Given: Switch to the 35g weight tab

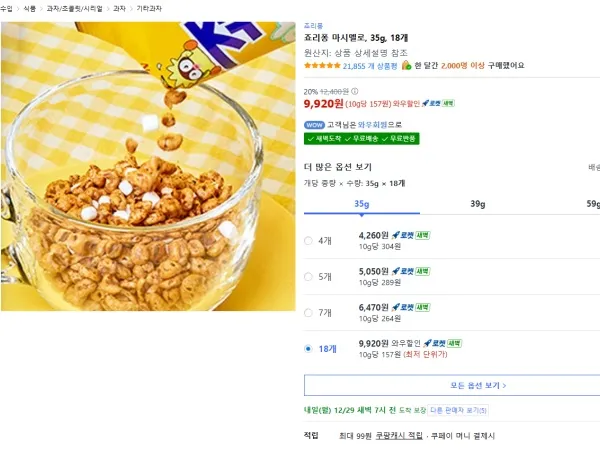Looking at the screenshot, I should [x=361, y=204].
